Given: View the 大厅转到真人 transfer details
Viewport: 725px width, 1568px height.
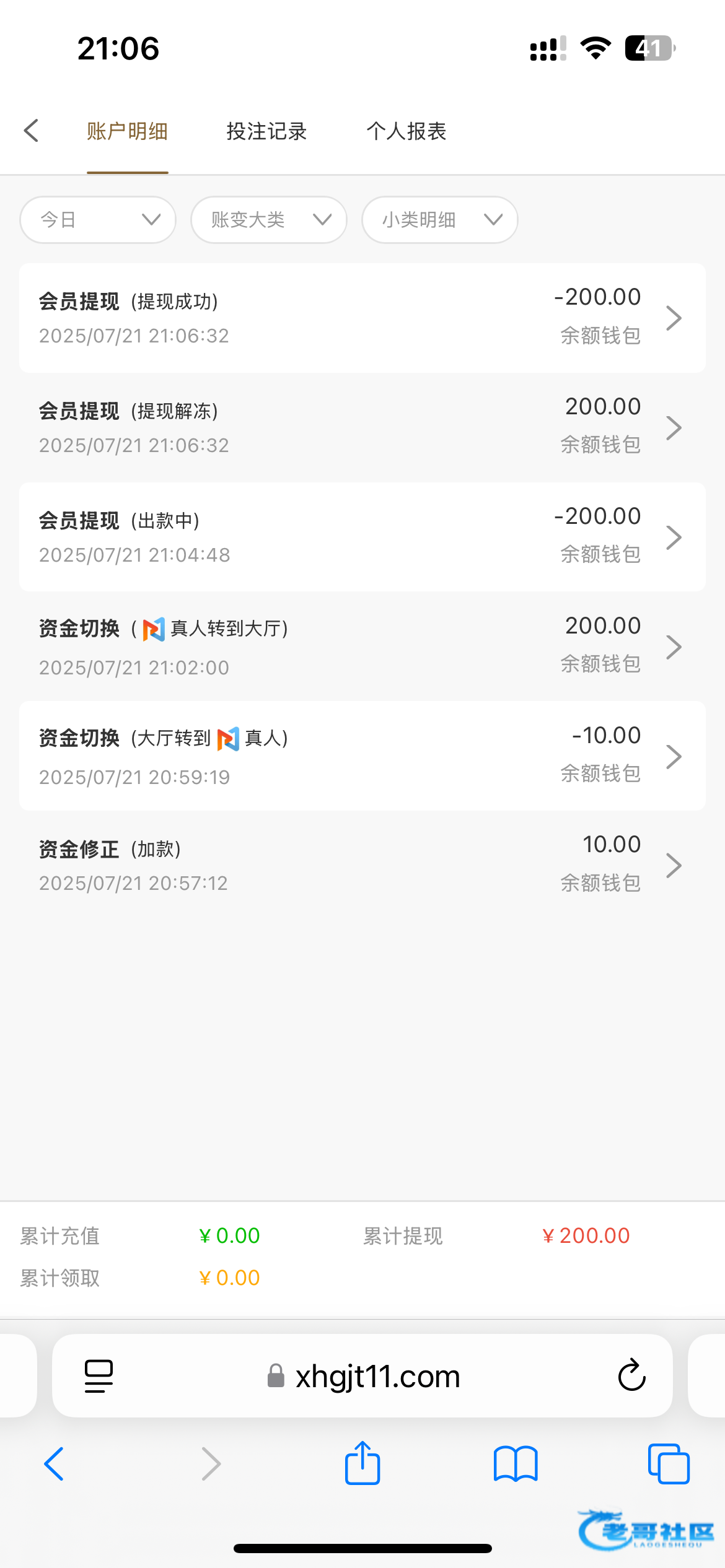Looking at the screenshot, I should [x=362, y=756].
